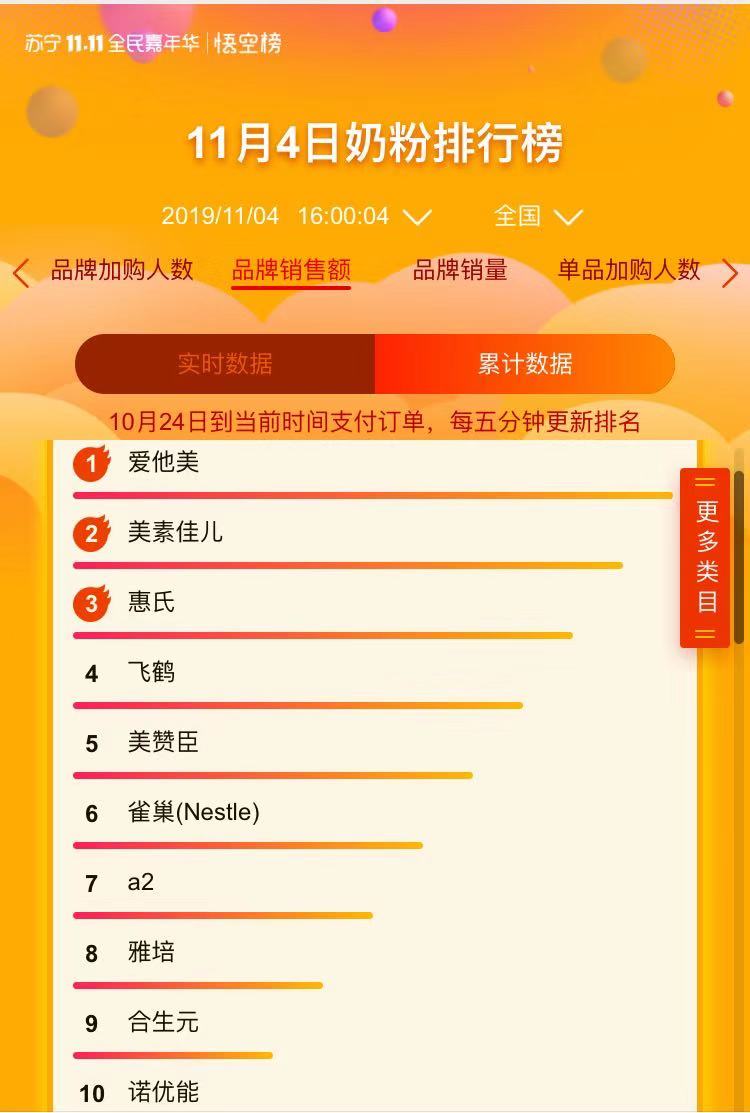Expand the 全国 region dropdown
Screen dimensions: 750x1113
click(x=538, y=216)
